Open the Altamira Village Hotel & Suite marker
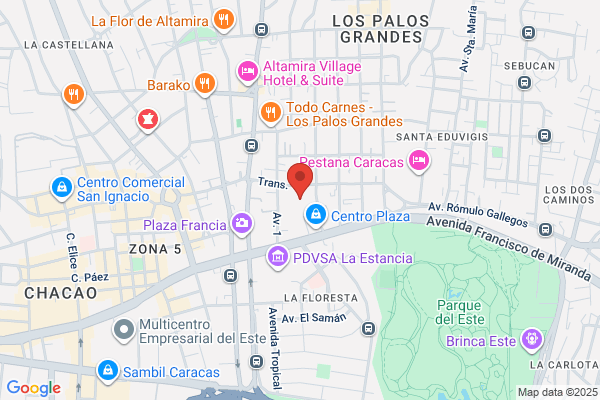Image resolution: width=600 pixels, height=400 pixels. coord(248,72)
